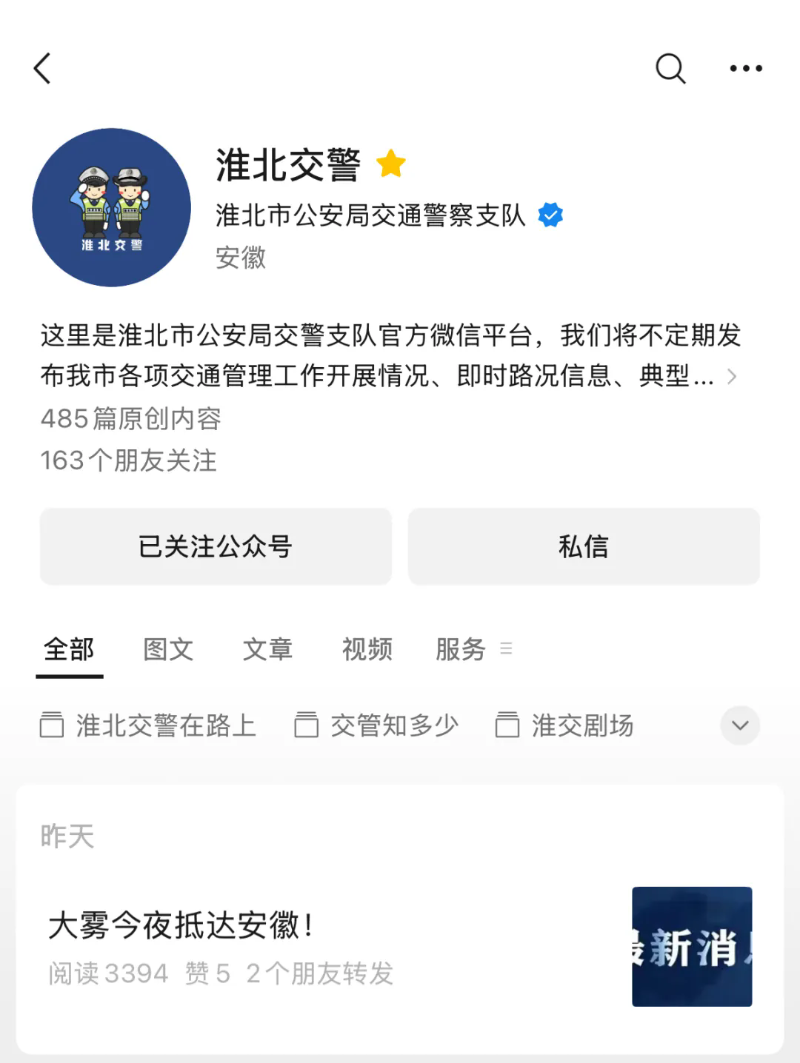Switch to the 全部 tab
The image size is (800, 1063).
click(x=69, y=650)
